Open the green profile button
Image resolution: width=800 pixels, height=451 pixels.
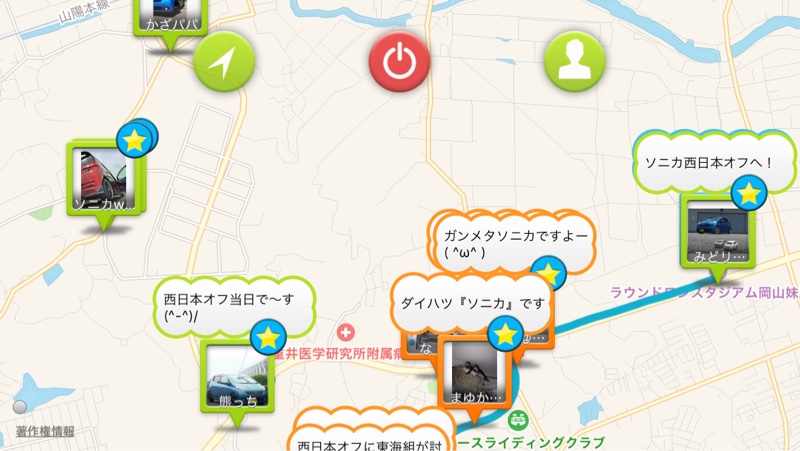click(x=575, y=62)
